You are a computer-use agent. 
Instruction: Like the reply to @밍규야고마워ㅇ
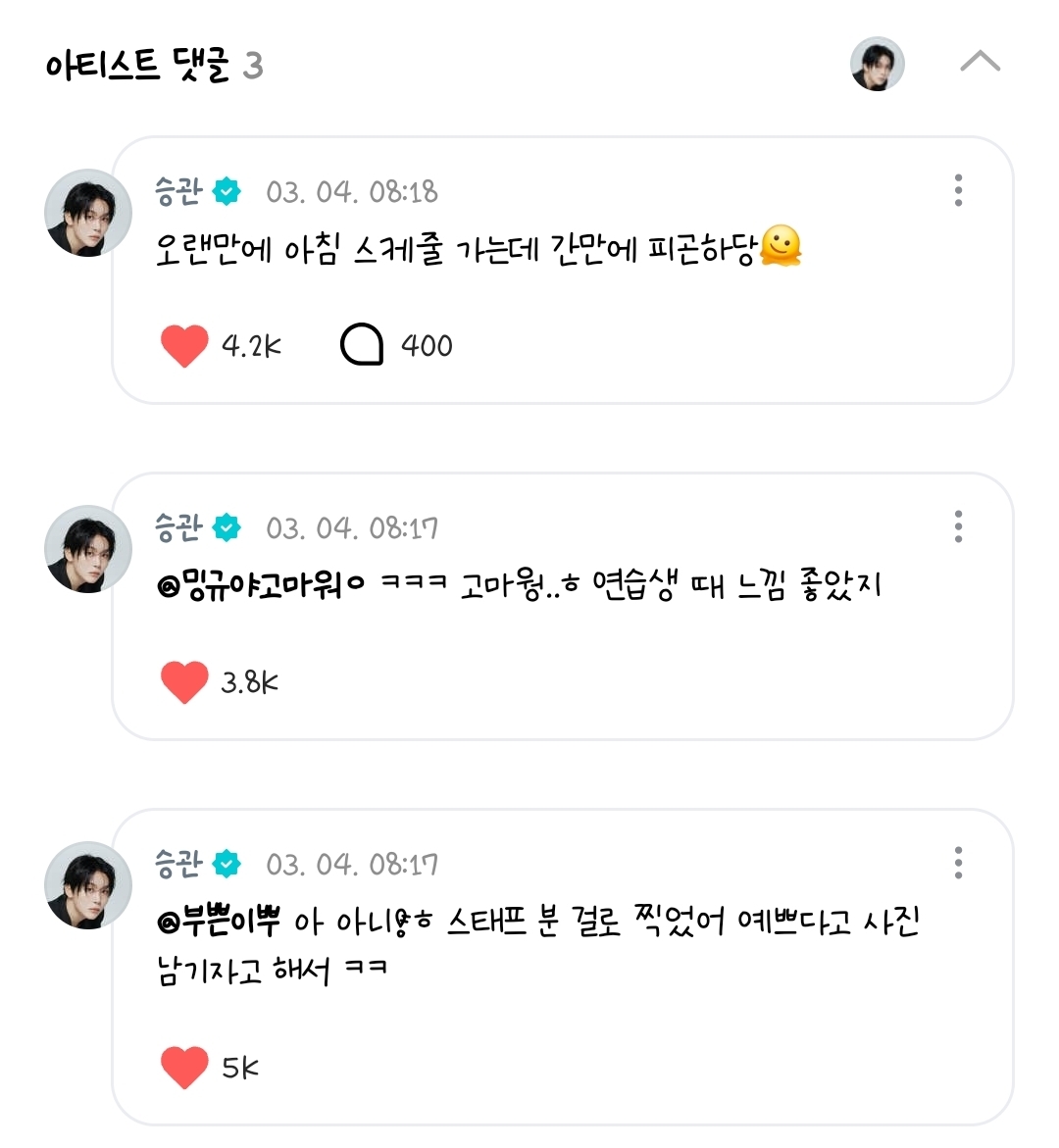[184, 682]
